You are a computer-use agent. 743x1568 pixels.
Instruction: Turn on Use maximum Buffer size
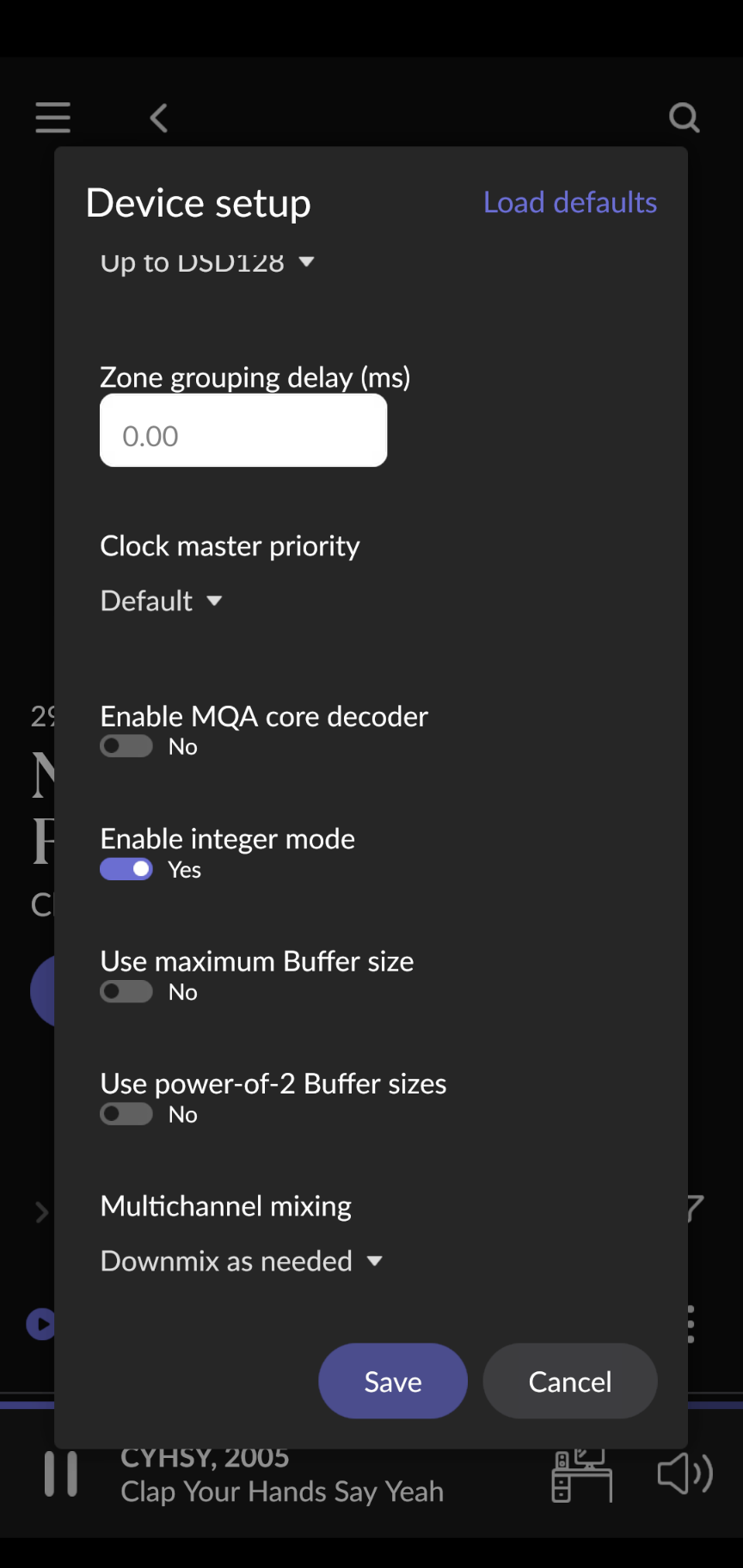pos(126,992)
